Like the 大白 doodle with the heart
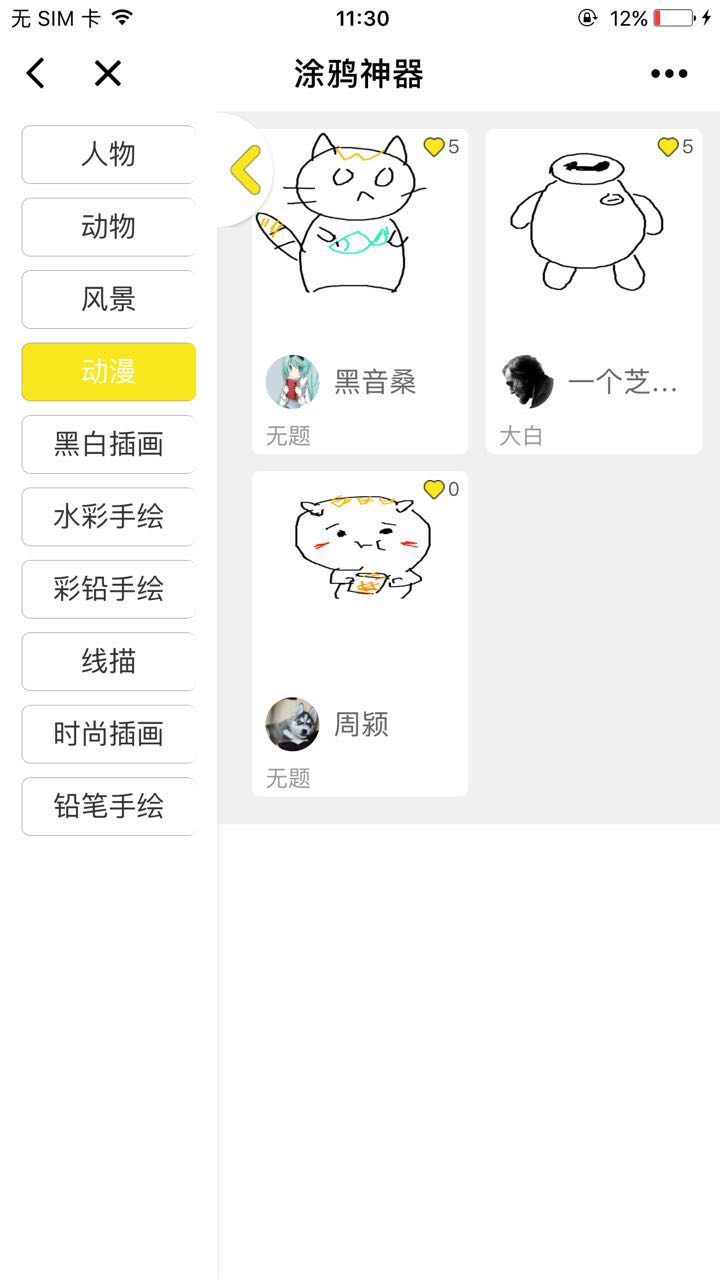720x1280 pixels. point(668,147)
